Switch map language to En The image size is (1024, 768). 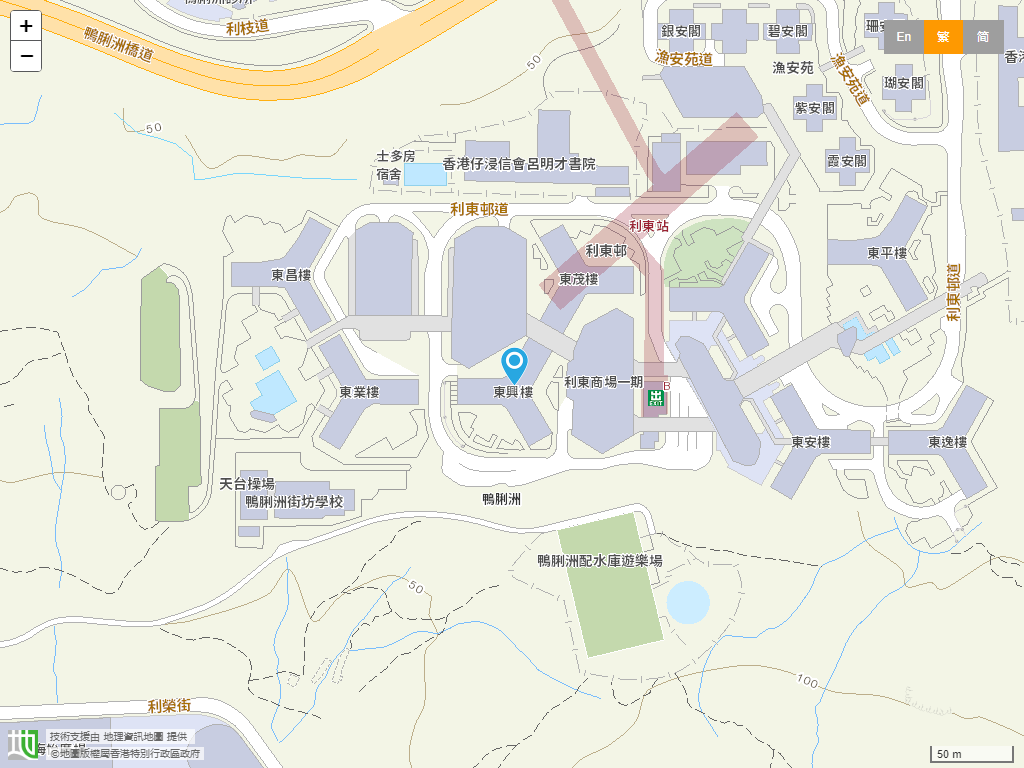click(904, 37)
